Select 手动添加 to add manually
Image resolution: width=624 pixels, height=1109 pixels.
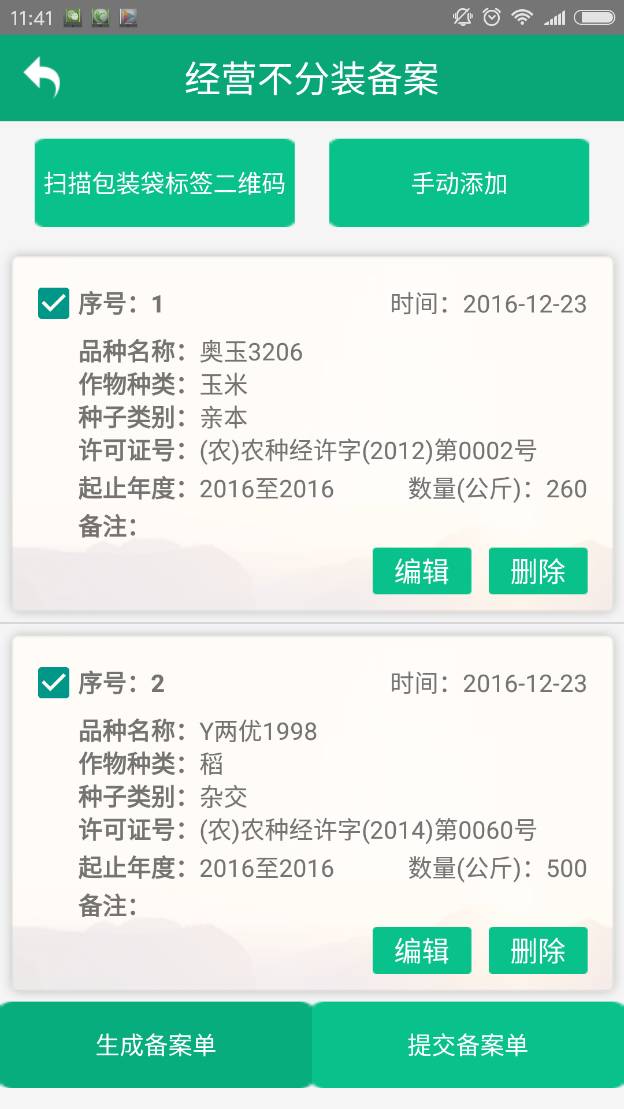point(459,183)
